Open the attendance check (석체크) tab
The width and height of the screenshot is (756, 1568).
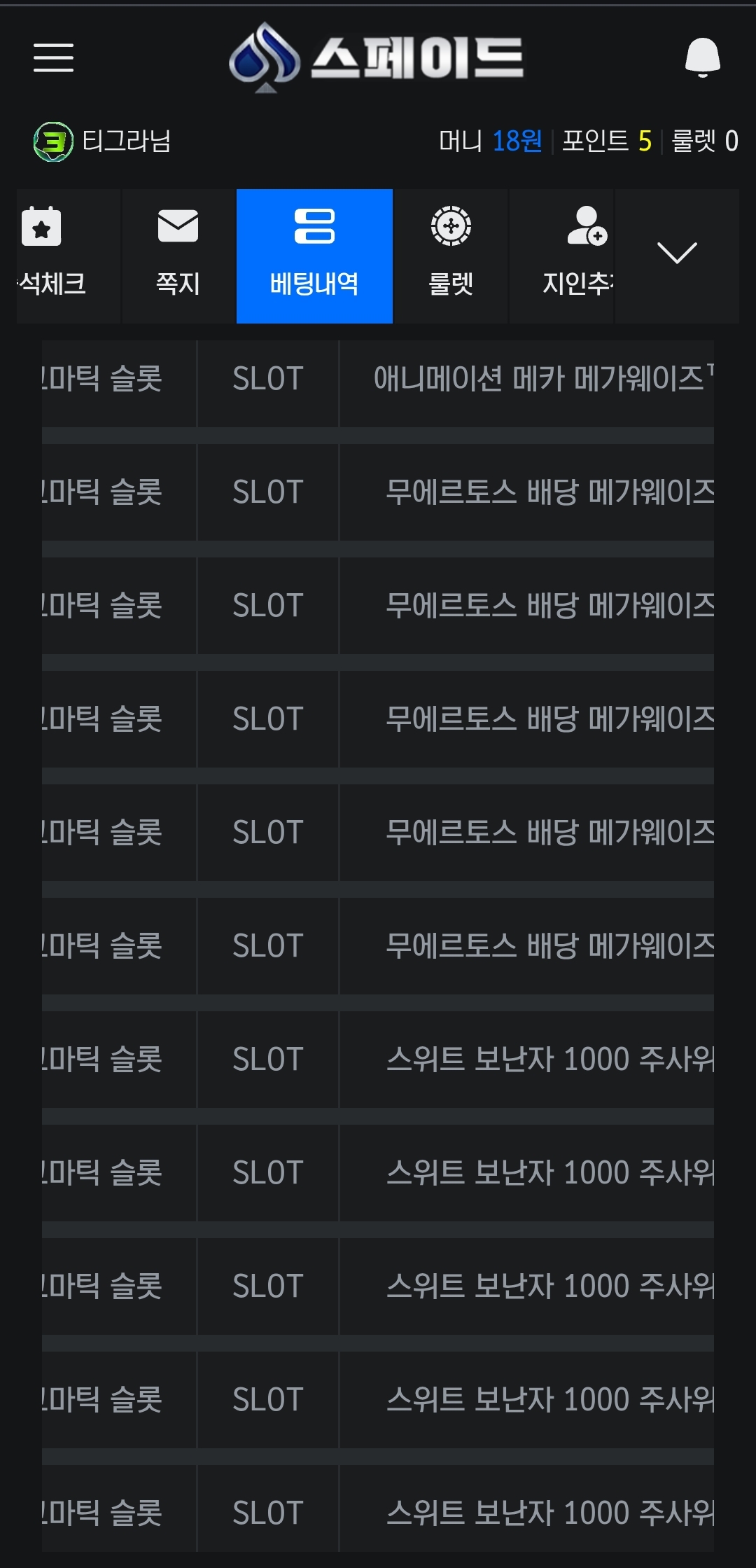(x=69, y=256)
